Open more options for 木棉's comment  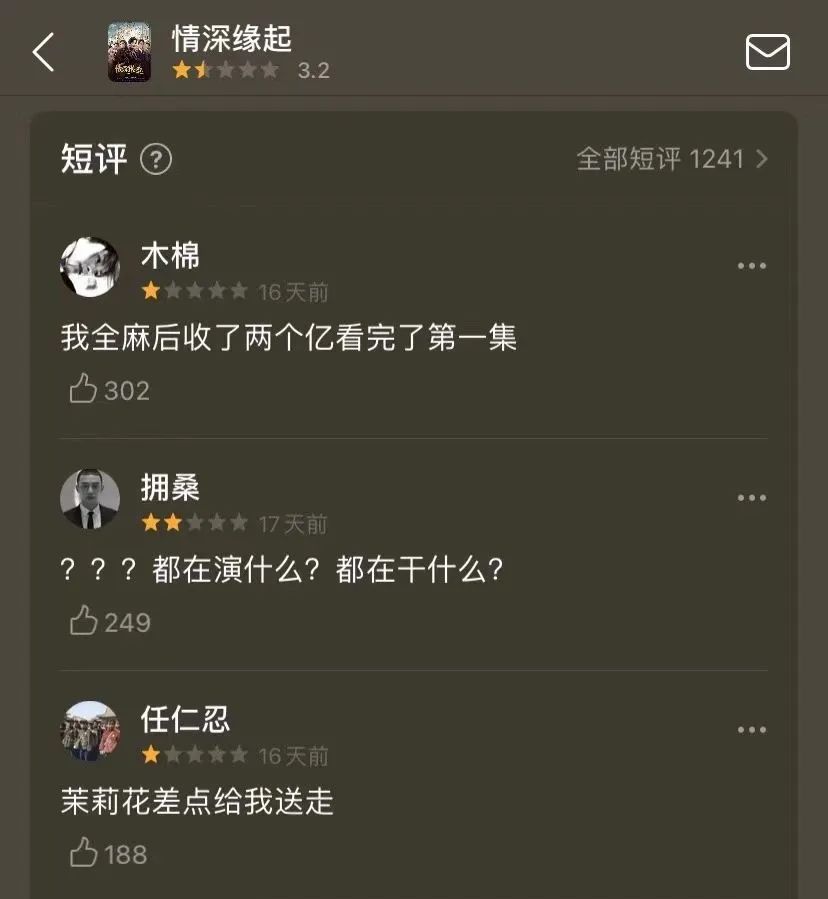(x=750, y=265)
